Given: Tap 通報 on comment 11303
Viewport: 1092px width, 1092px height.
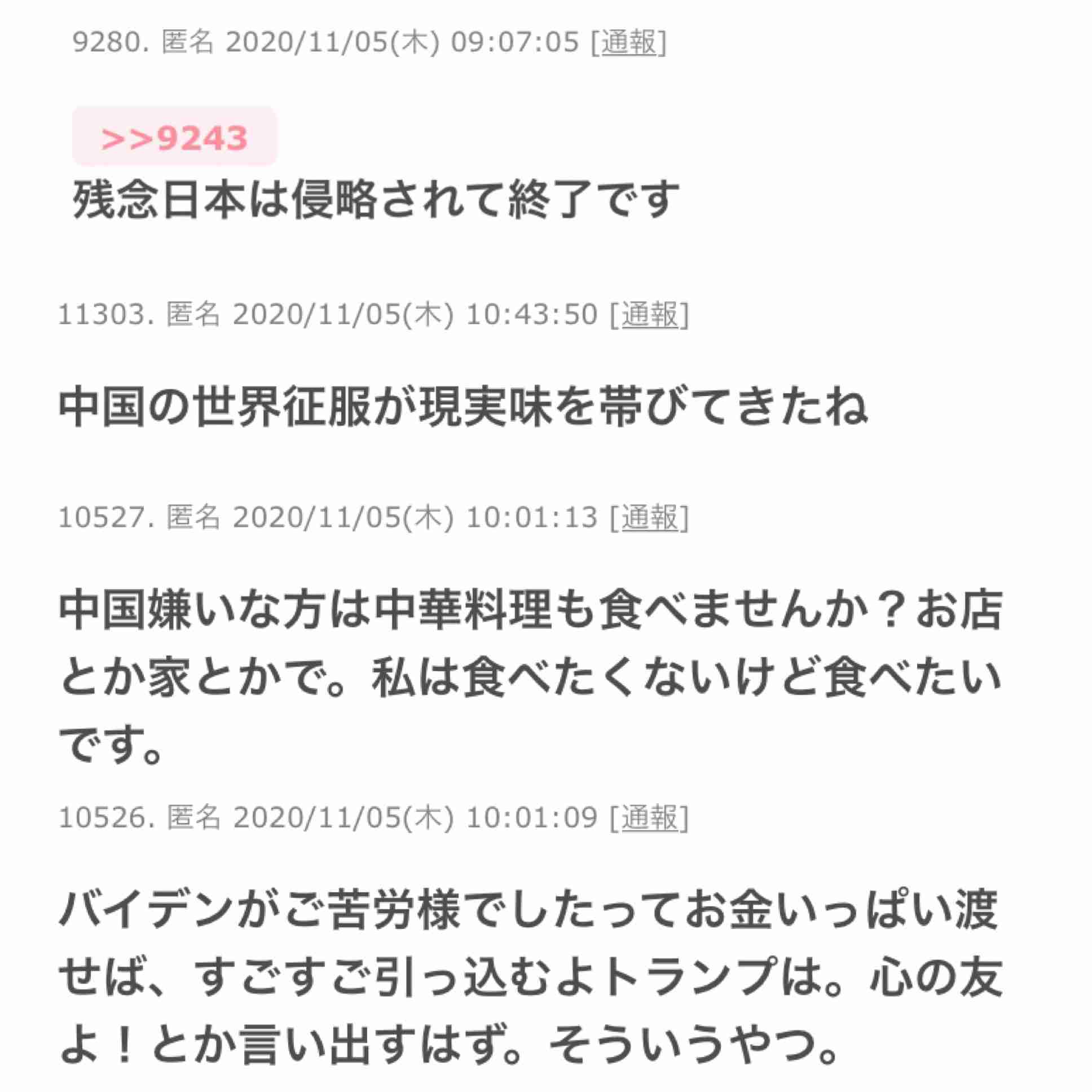Looking at the screenshot, I should coord(649,314).
